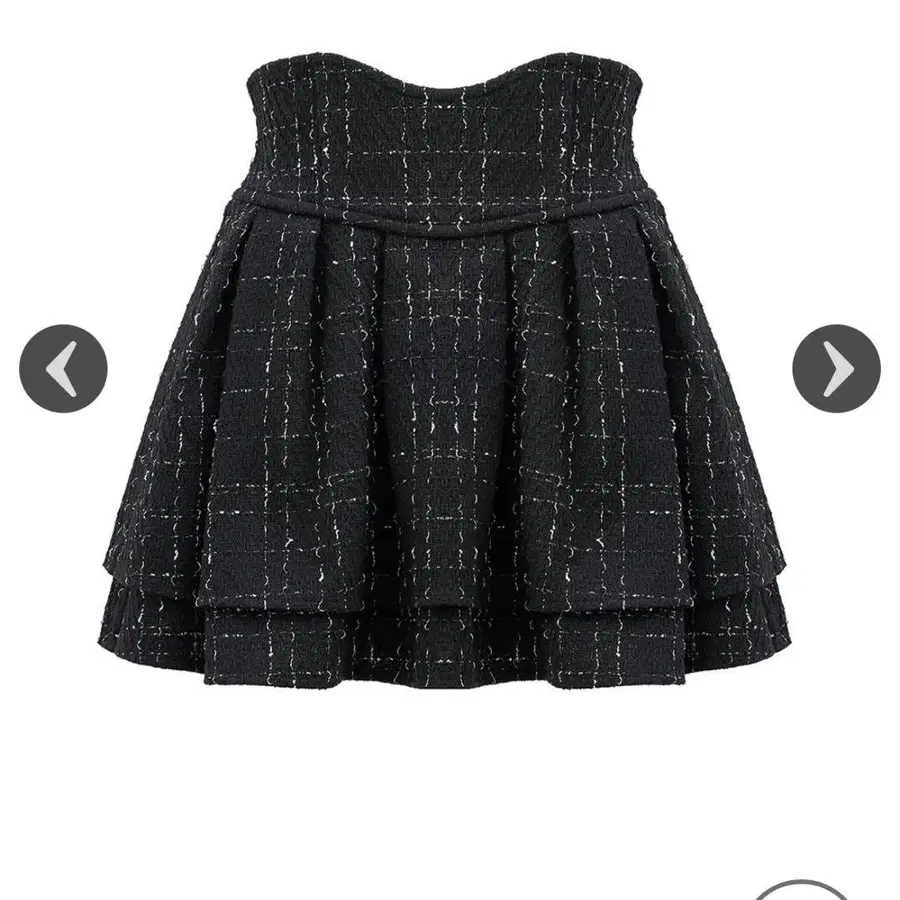The width and height of the screenshot is (900, 900).
Task: Show the next product image
Action: coord(836,369)
